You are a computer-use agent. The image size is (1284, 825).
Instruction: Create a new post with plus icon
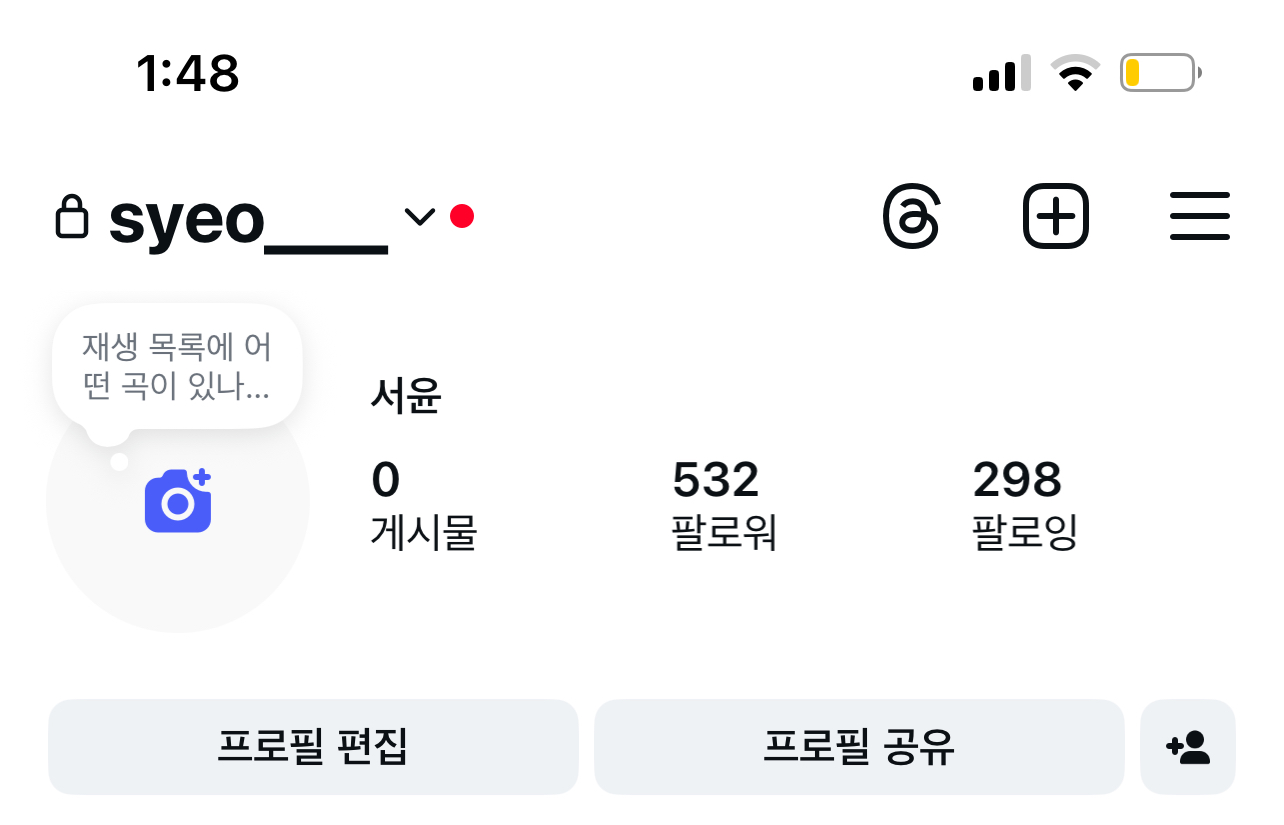[x=1055, y=216]
